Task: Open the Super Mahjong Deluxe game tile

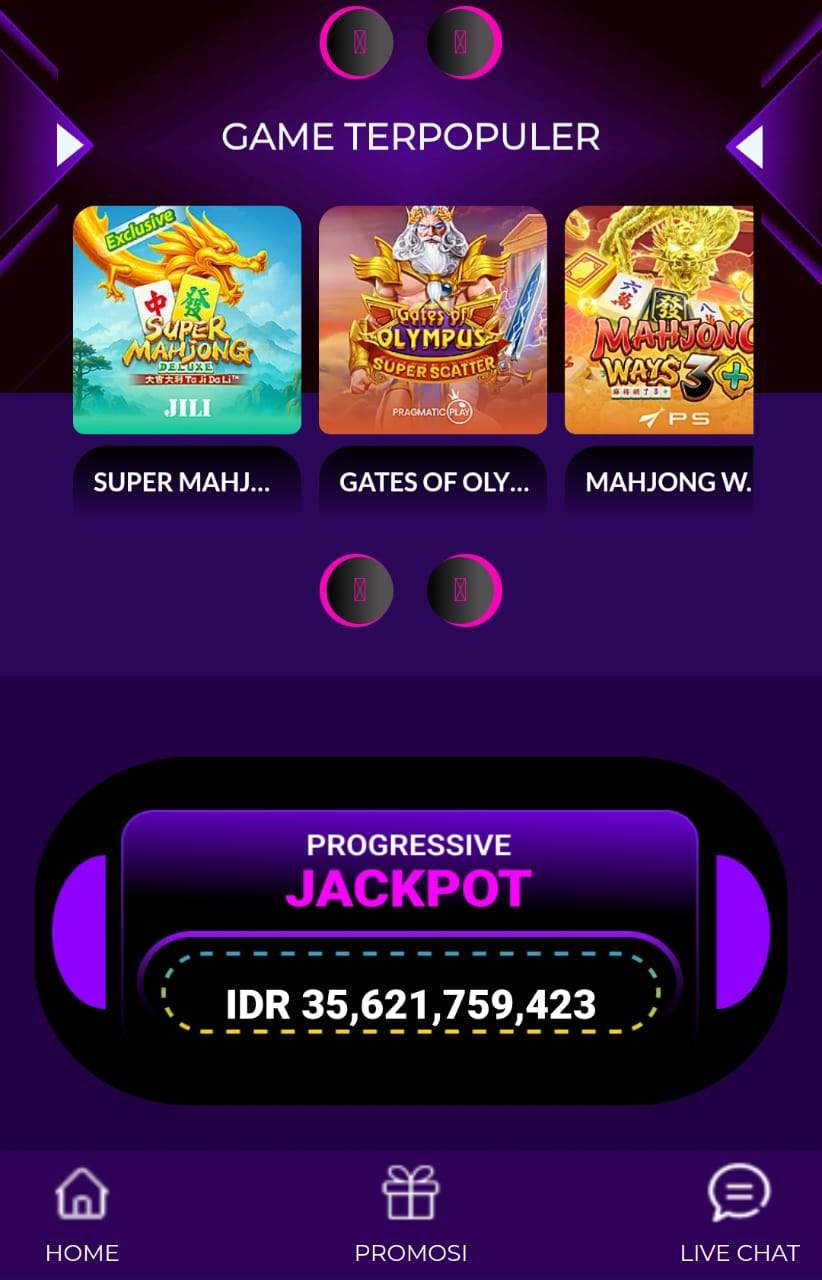Action: [x=187, y=320]
